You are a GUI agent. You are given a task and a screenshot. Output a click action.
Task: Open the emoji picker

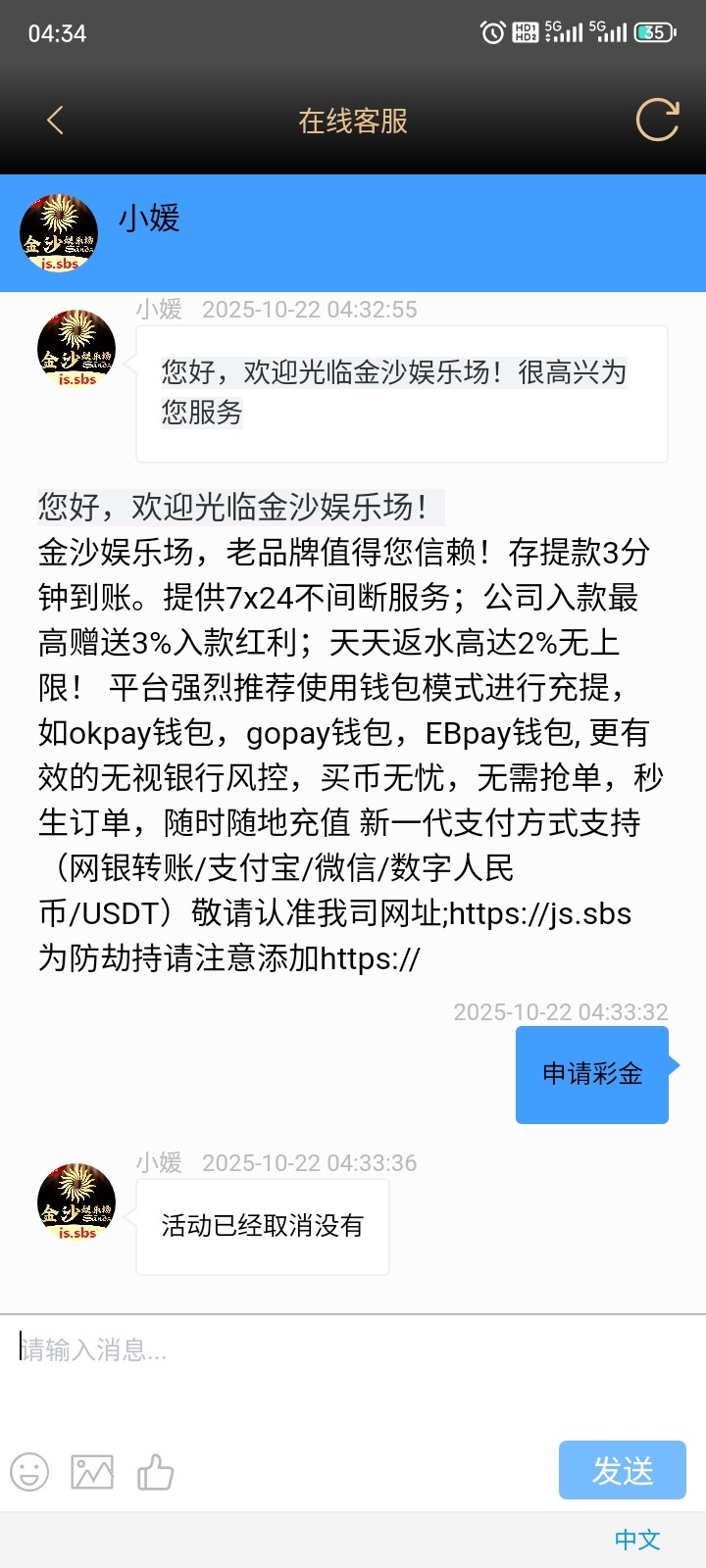[29, 1470]
